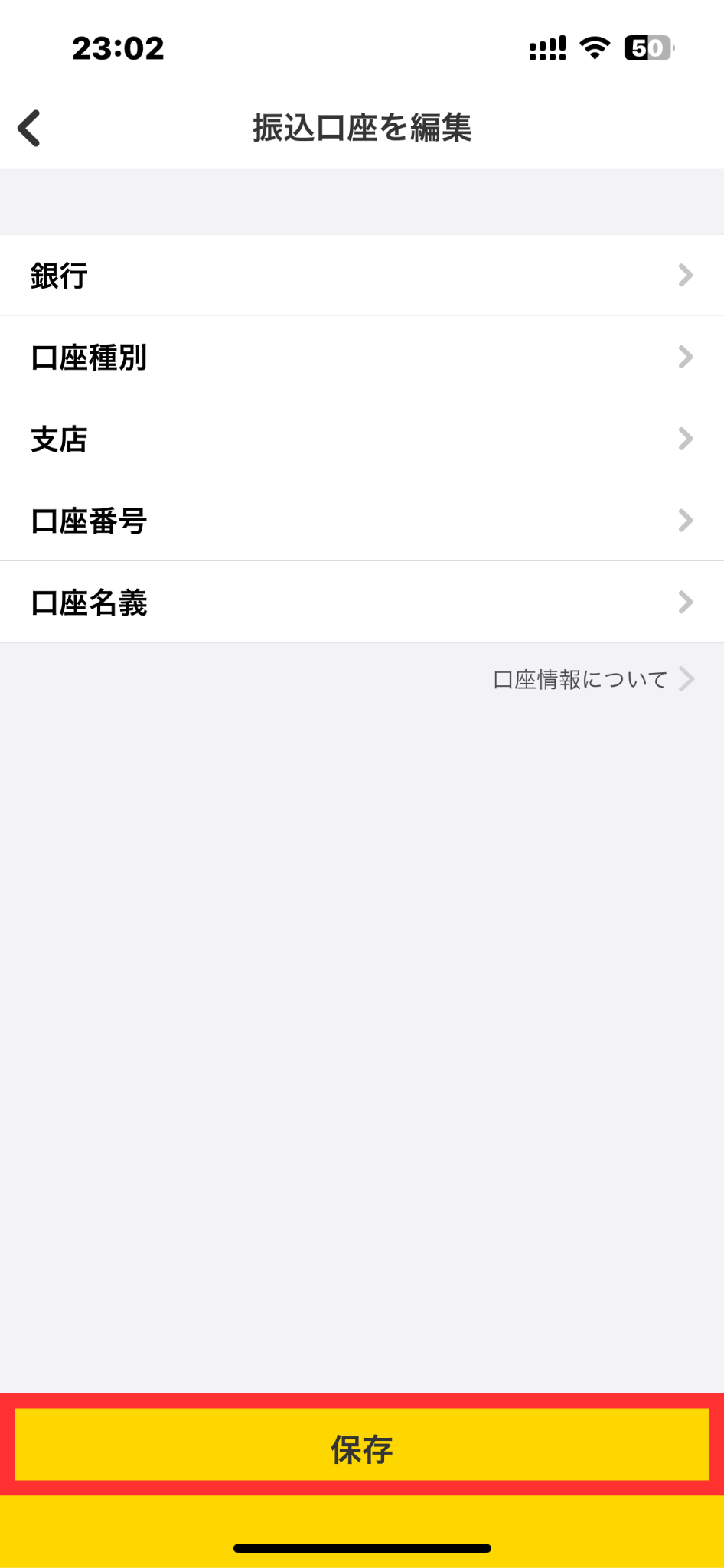The image size is (724, 1568).
Task: Select the 口座種別 row
Action: point(362,357)
